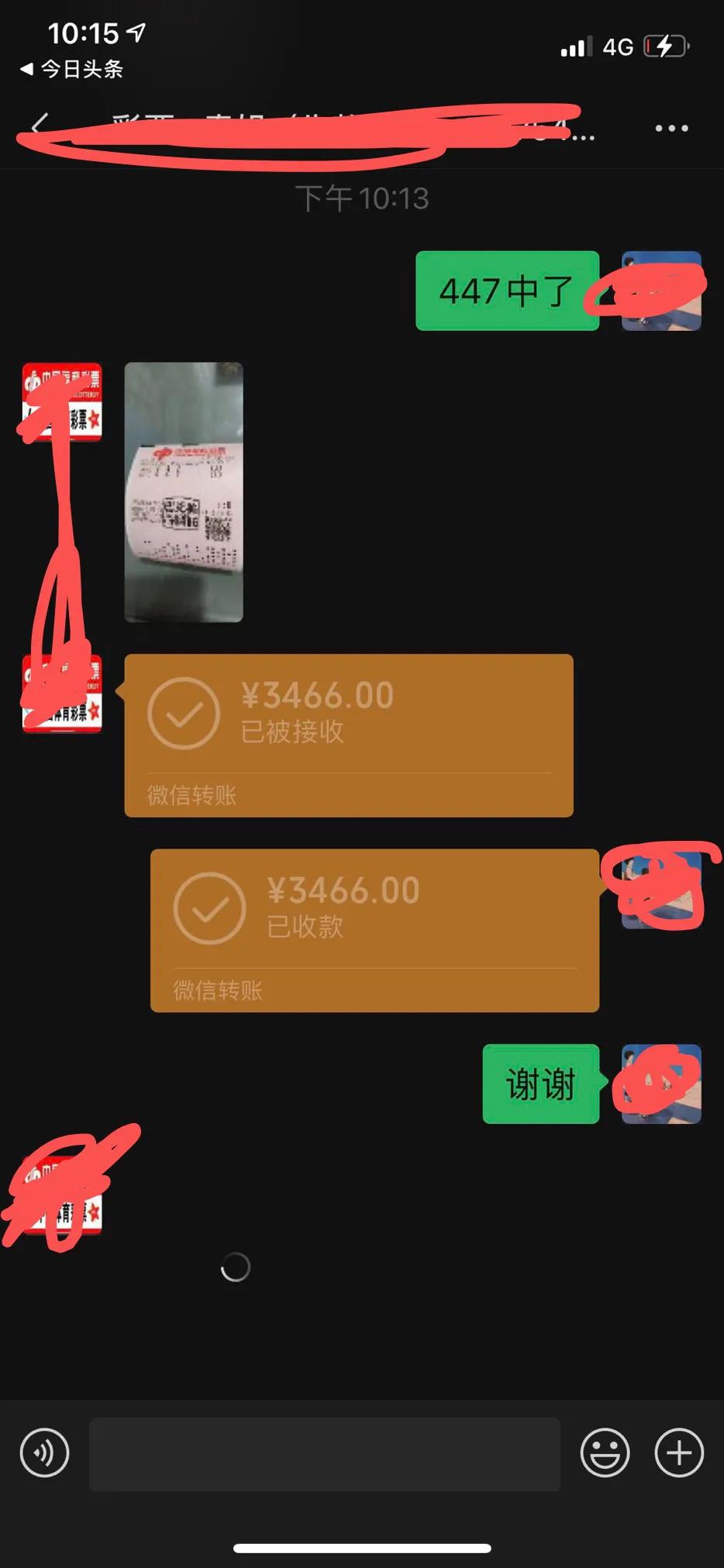Image resolution: width=724 pixels, height=1568 pixels.
Task: Open the plus attachment menu
Action: [x=679, y=1453]
